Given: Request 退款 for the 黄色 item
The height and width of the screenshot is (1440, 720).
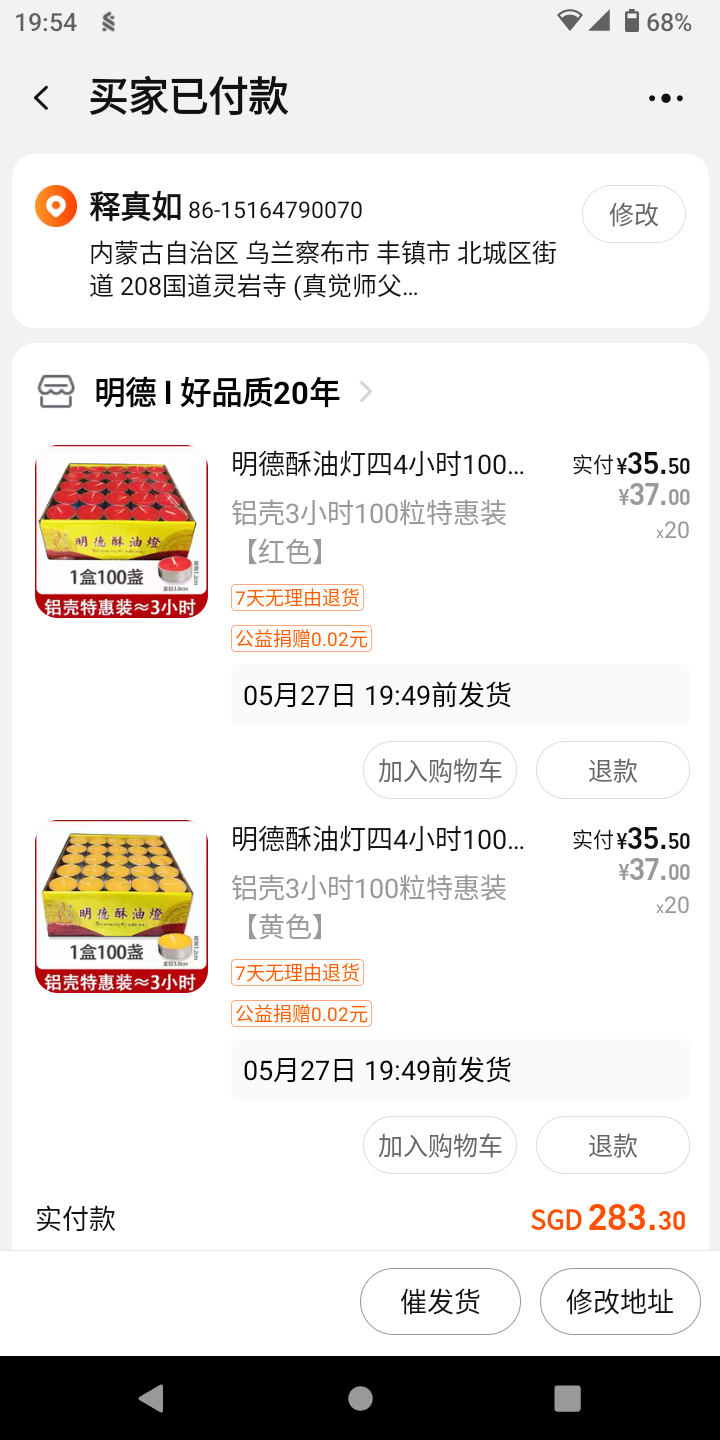Looking at the screenshot, I should 612,1145.
